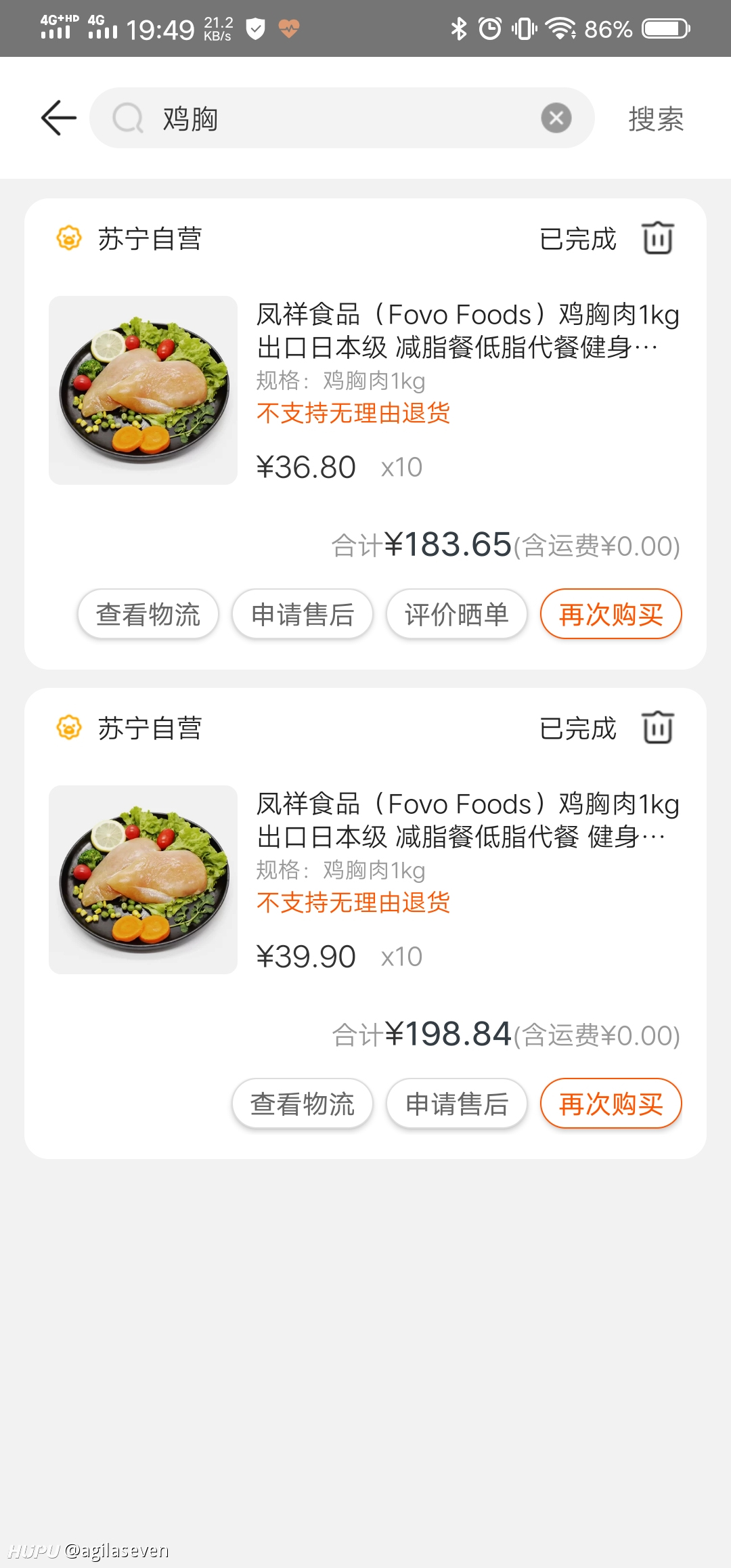View logistics for the ¥183.65 order
The height and width of the screenshot is (1568, 731).
coord(148,614)
